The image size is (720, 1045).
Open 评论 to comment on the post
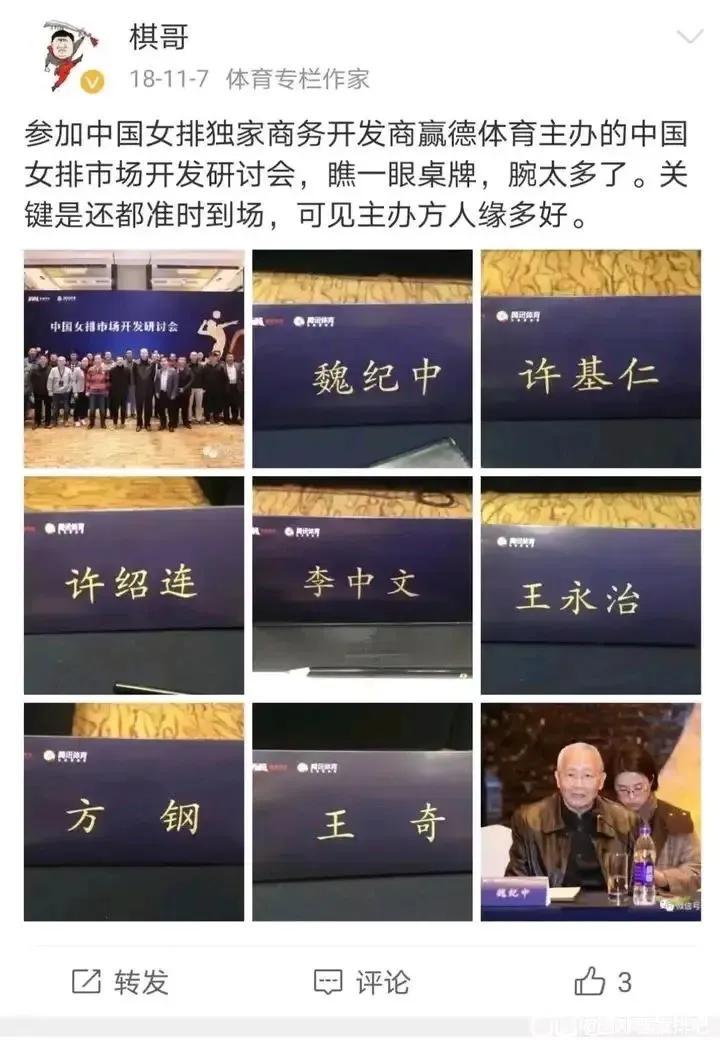point(361,982)
